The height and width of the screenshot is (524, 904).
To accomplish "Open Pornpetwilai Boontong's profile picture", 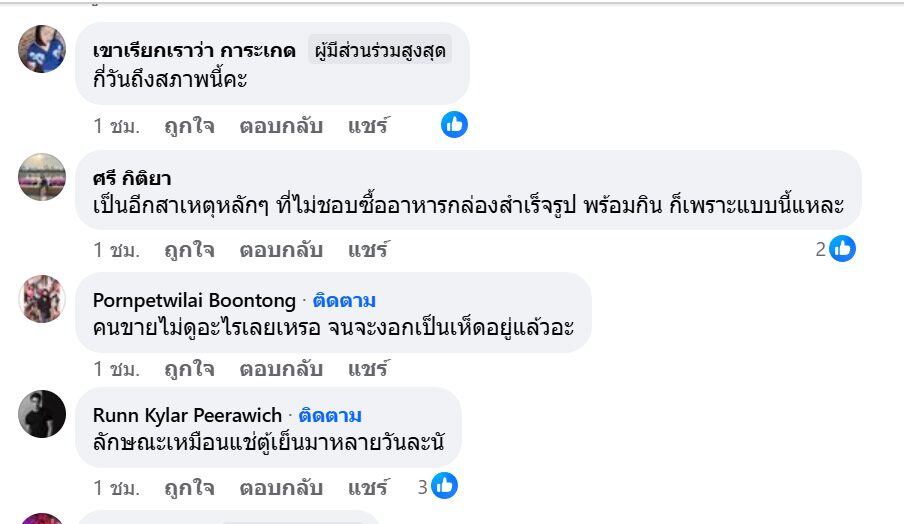I will tap(42, 298).
